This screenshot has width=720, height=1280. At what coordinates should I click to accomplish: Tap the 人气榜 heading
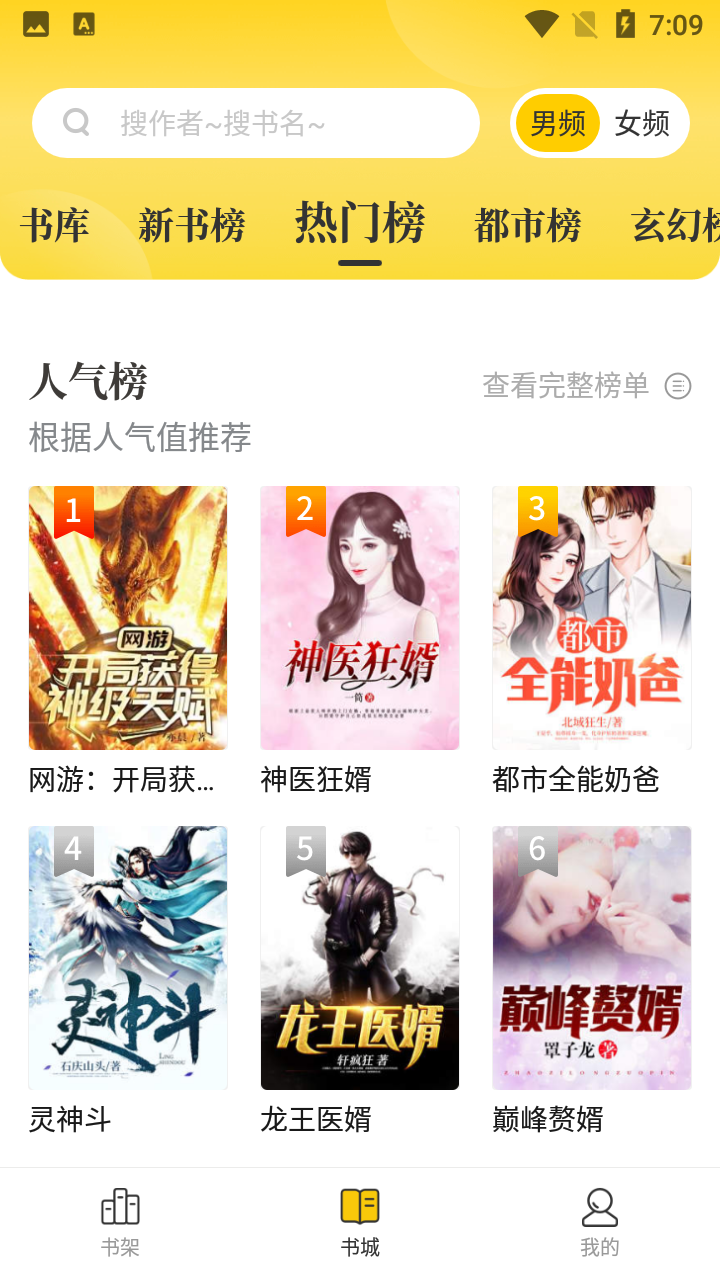[90, 381]
